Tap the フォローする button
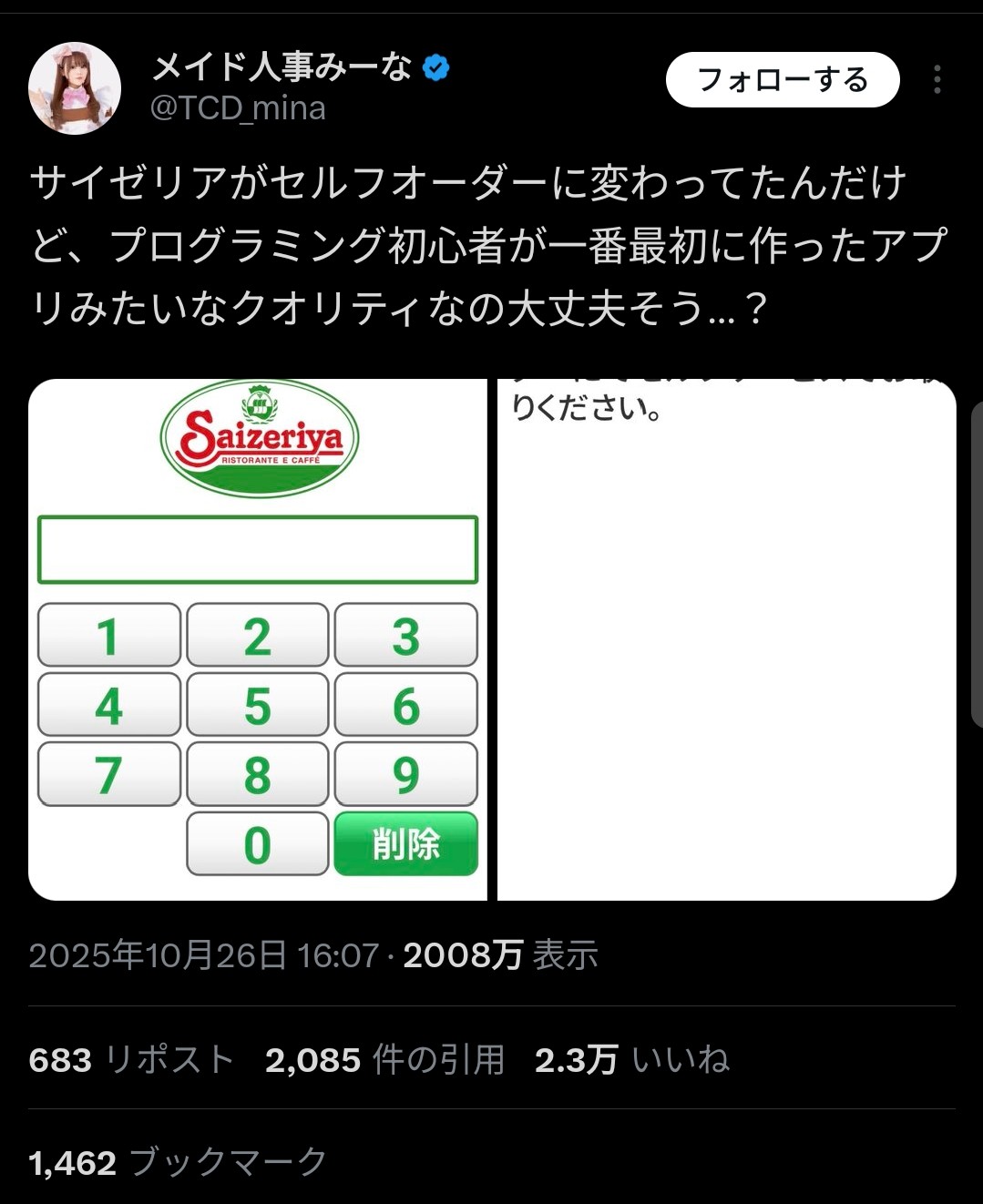Viewport: 983px width, 1204px height. coord(782,80)
